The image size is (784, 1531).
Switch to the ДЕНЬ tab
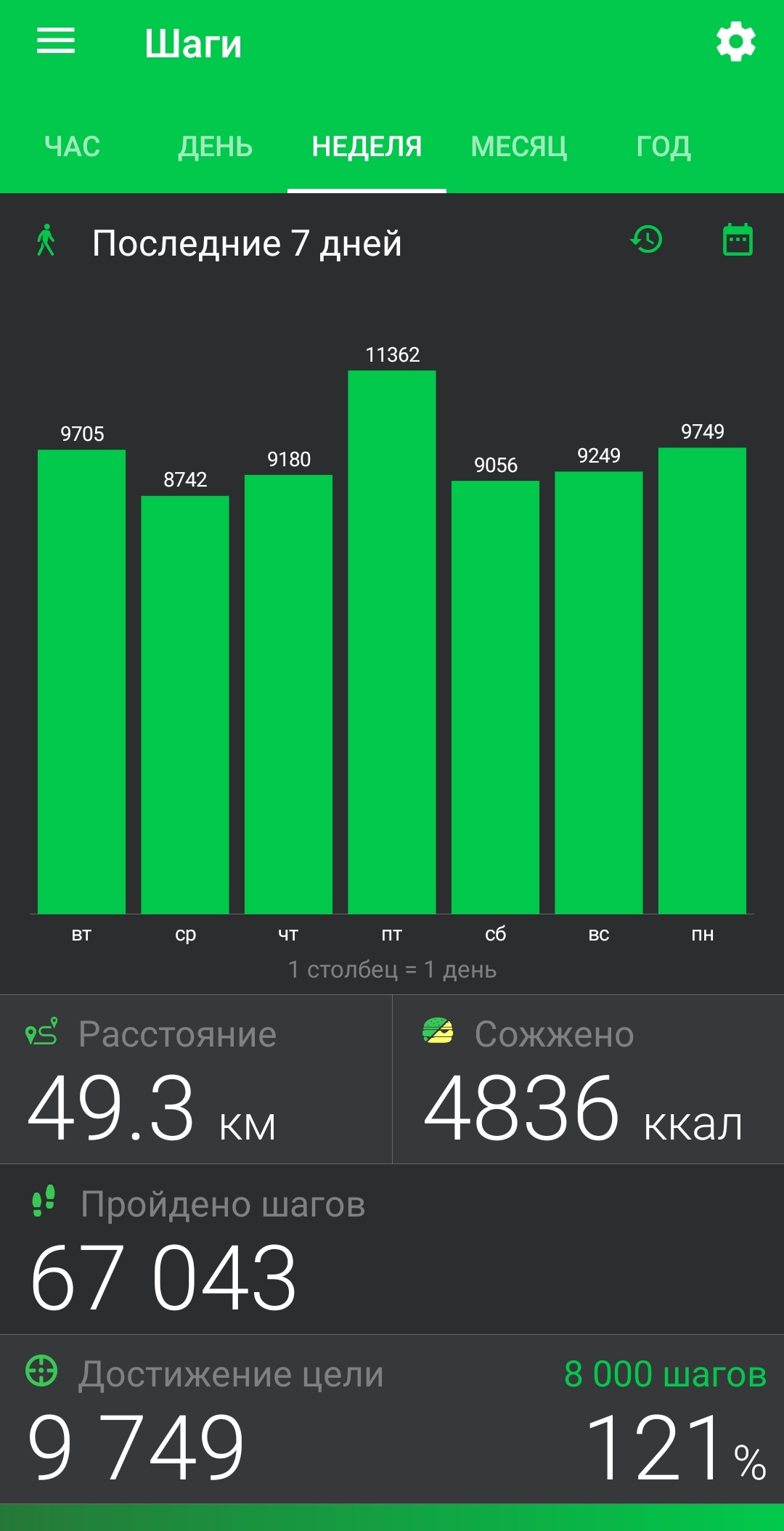click(x=216, y=147)
